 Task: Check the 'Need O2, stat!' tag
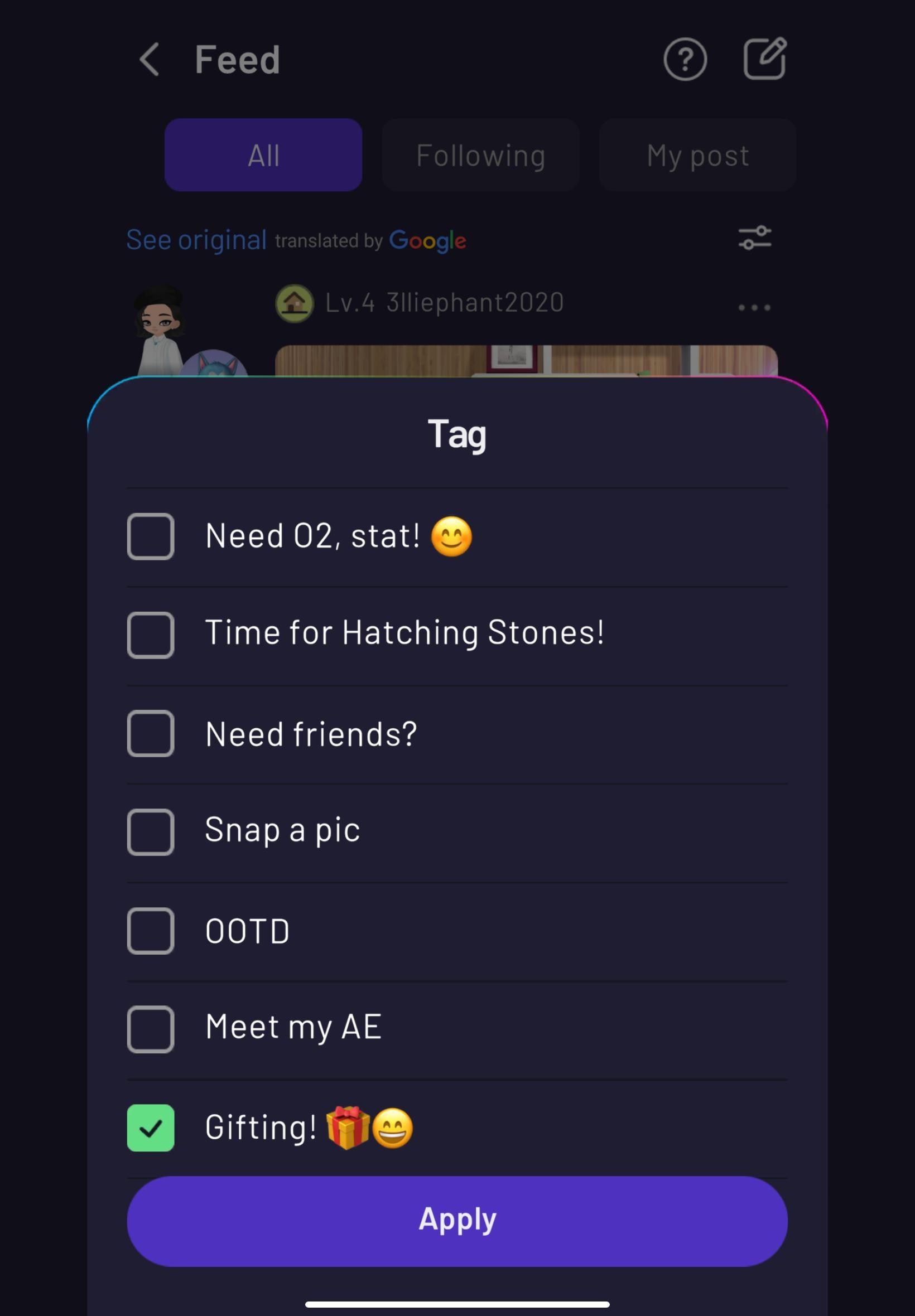150,536
